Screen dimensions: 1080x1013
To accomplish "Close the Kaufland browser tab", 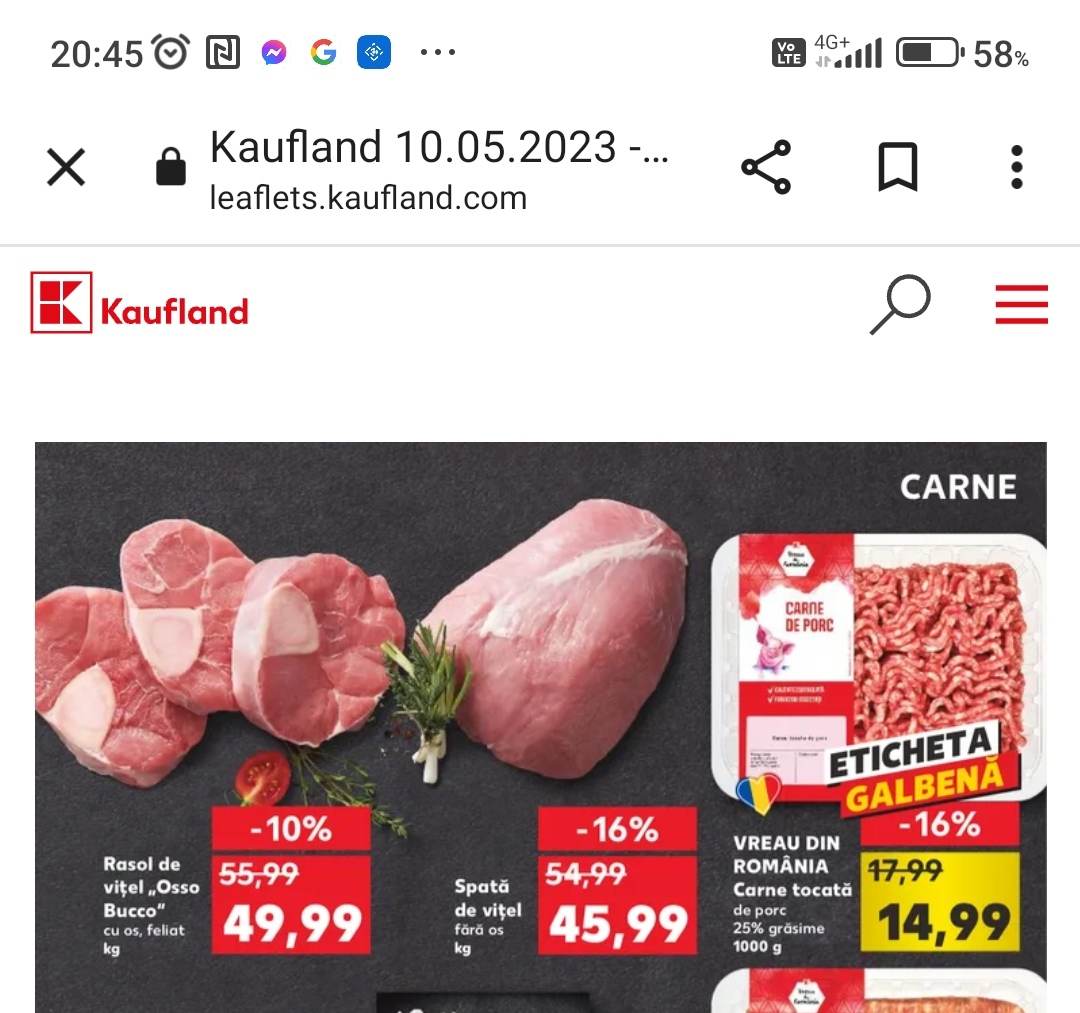I will [66, 167].
